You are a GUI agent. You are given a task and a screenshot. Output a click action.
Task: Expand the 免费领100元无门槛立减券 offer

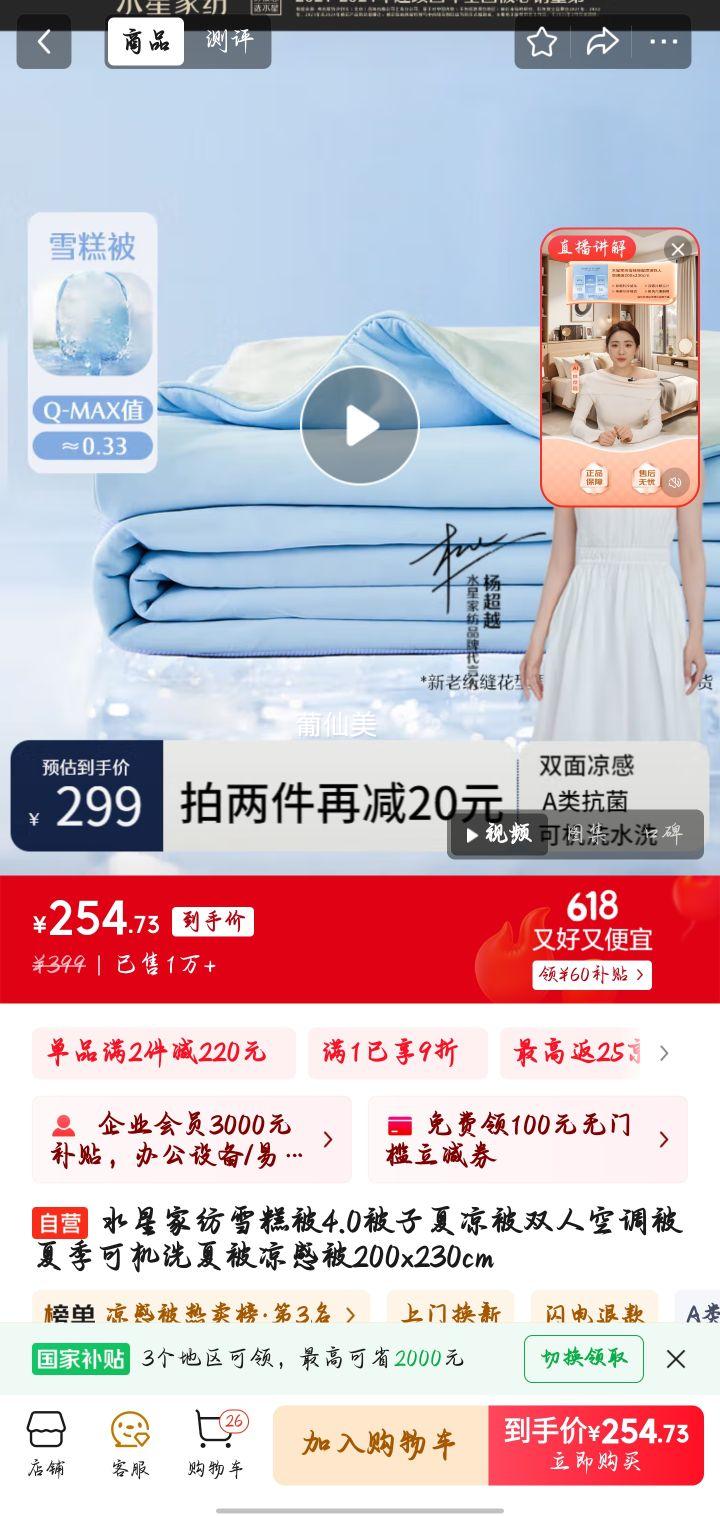click(527, 1139)
